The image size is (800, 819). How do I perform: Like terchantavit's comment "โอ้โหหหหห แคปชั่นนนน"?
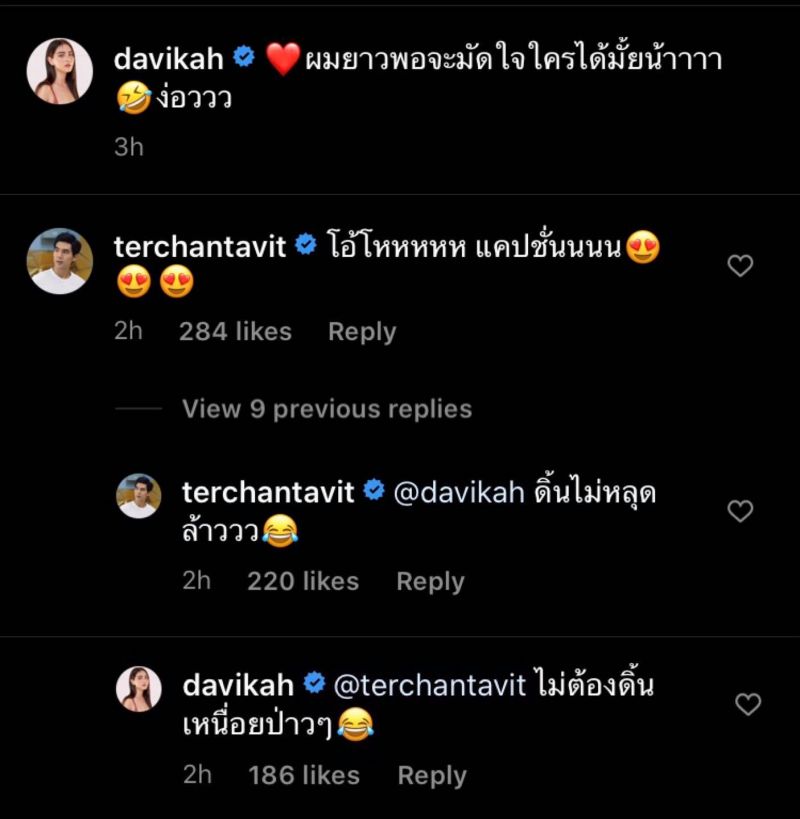[740, 266]
